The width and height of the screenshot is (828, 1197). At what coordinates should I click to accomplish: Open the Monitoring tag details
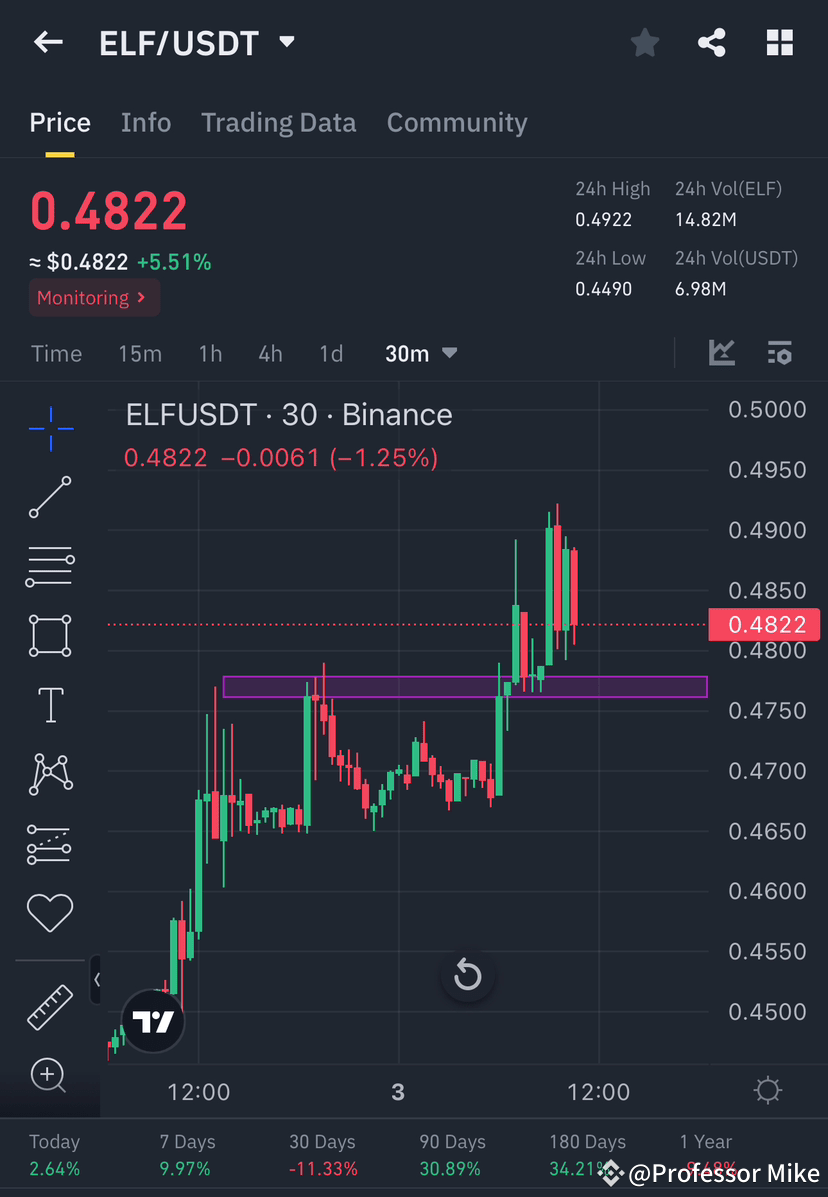pos(93,297)
